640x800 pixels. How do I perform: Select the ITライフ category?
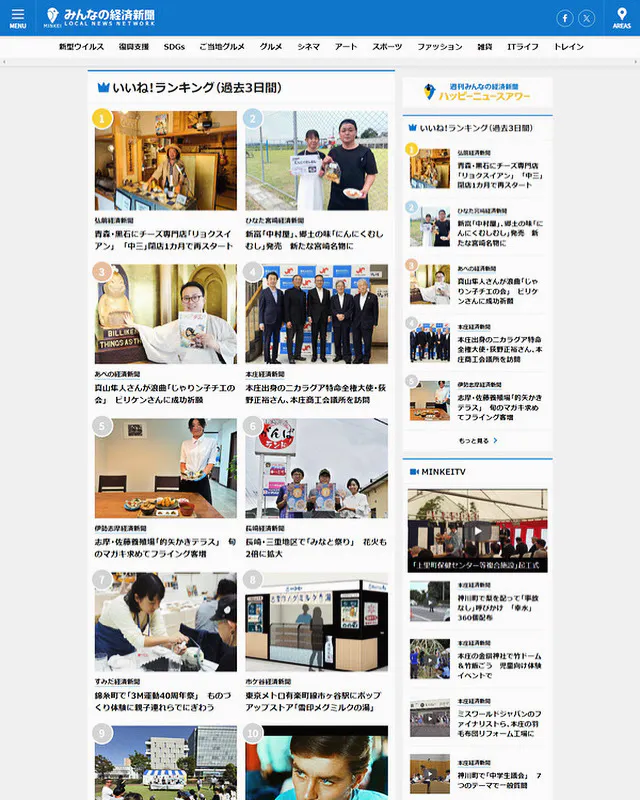522,47
